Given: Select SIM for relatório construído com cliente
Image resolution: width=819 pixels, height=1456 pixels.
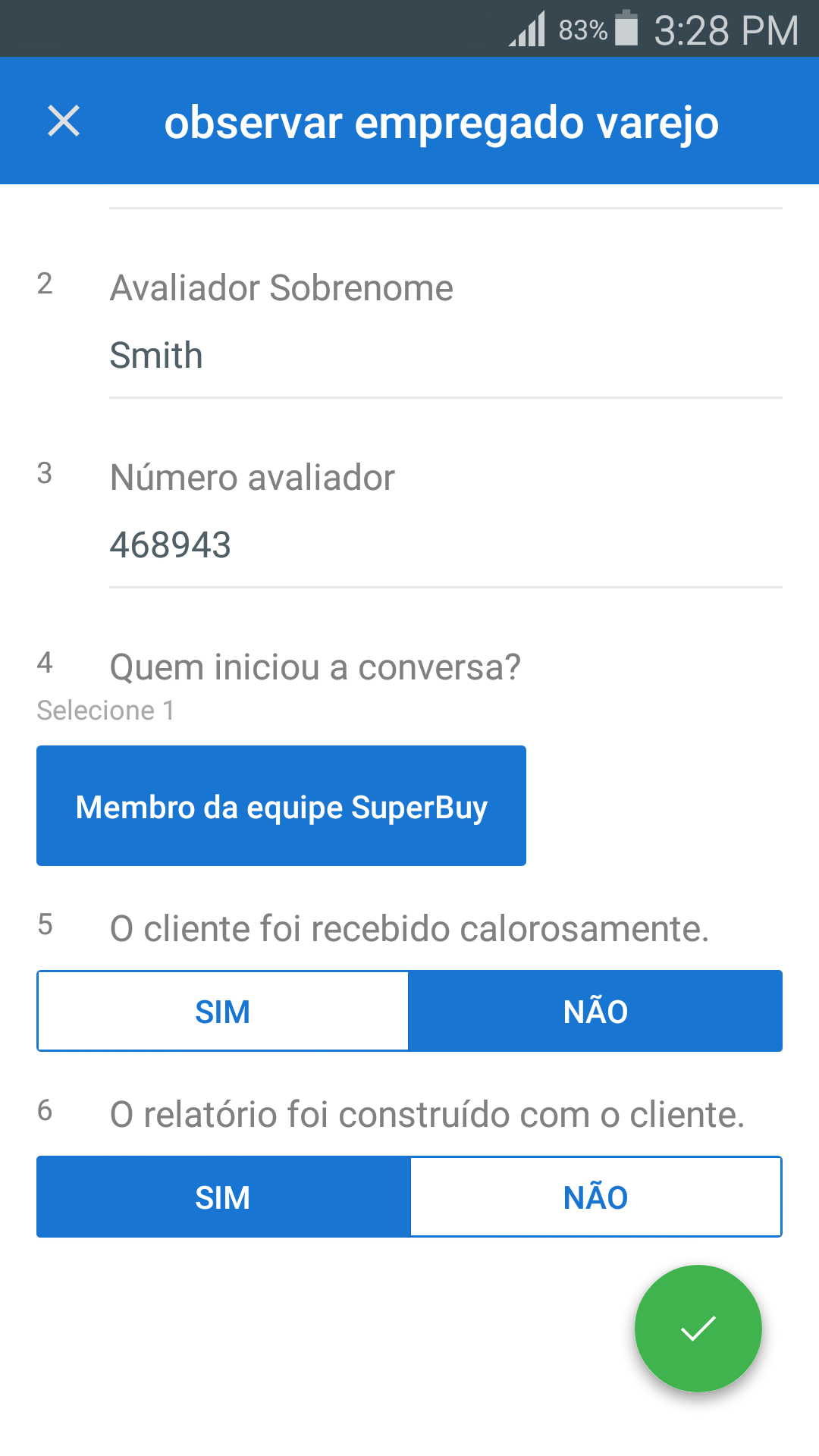Looking at the screenshot, I should coord(223,1197).
